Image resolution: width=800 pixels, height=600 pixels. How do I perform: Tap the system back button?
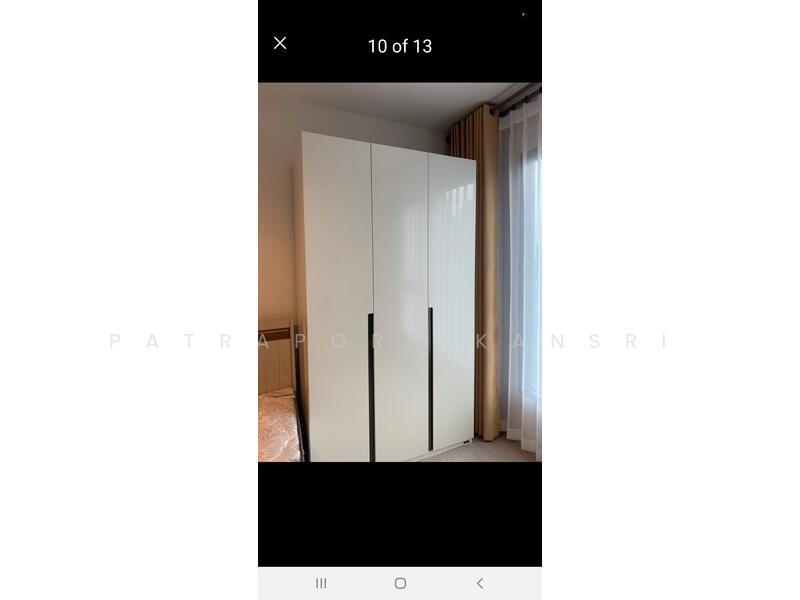tap(479, 583)
